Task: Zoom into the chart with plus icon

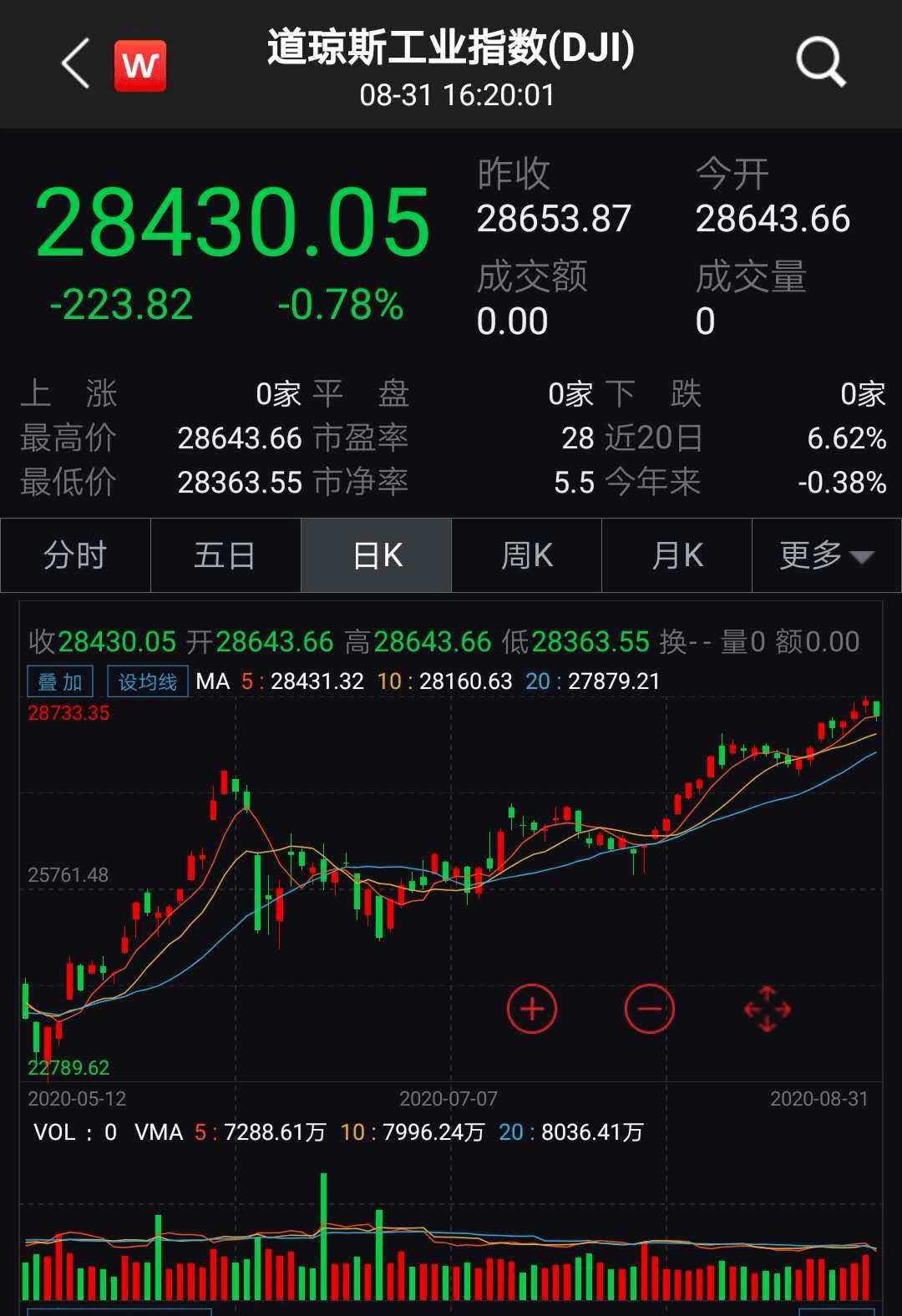Action: pyautogui.click(x=532, y=1009)
